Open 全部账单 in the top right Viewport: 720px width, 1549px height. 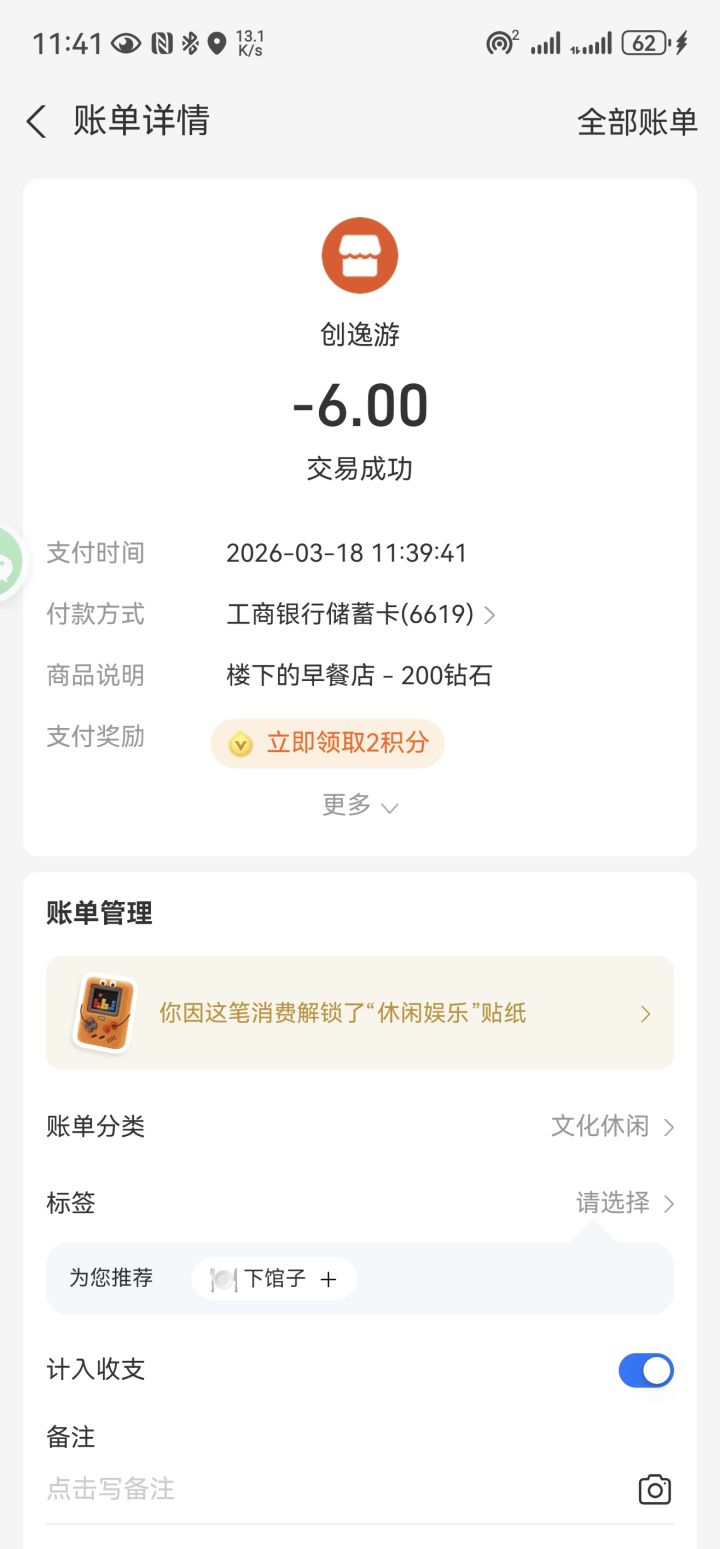click(x=637, y=121)
